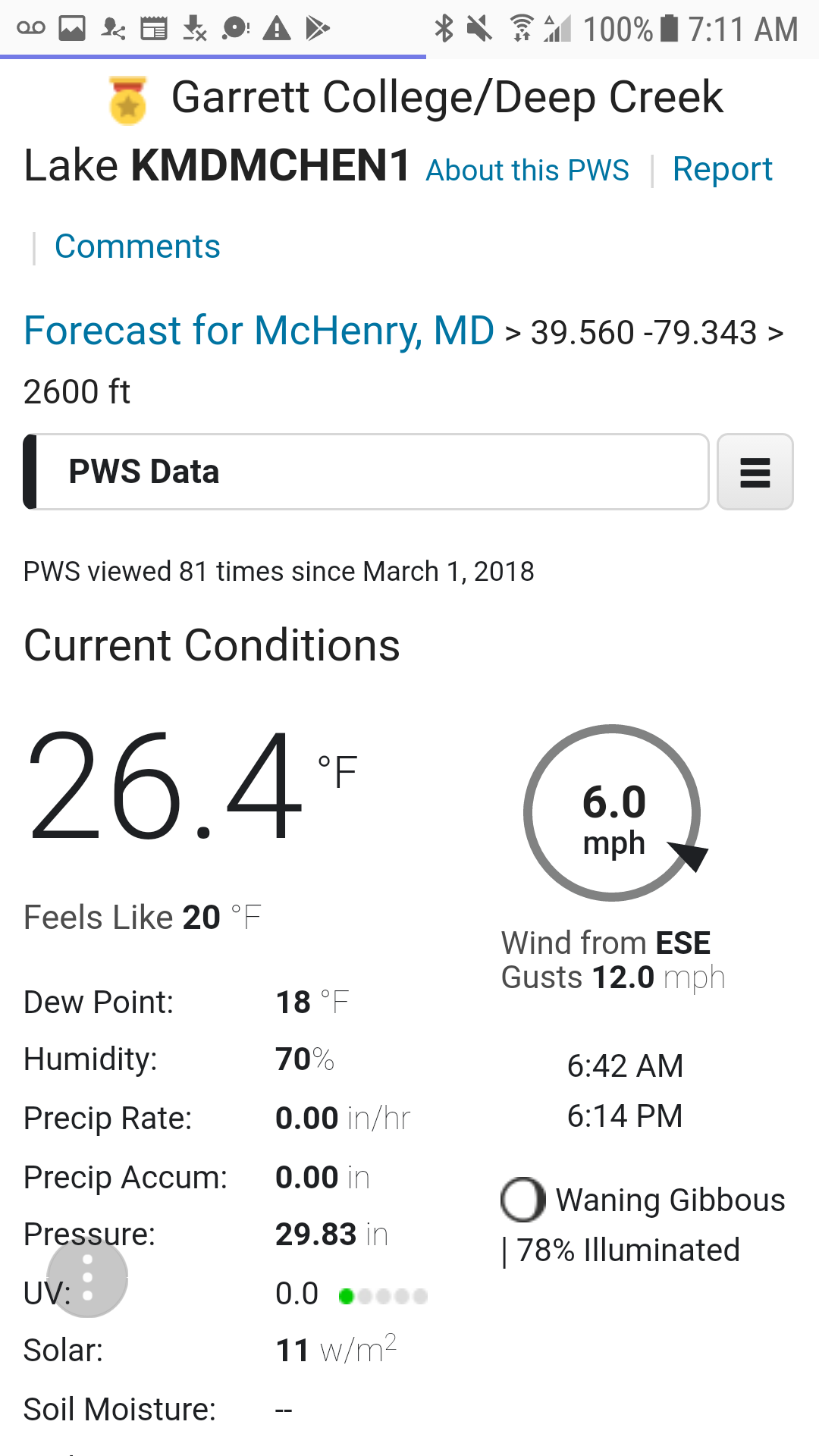Image resolution: width=819 pixels, height=1456 pixels.
Task: Open Forecast for McHenry, MD
Action: 259,331
